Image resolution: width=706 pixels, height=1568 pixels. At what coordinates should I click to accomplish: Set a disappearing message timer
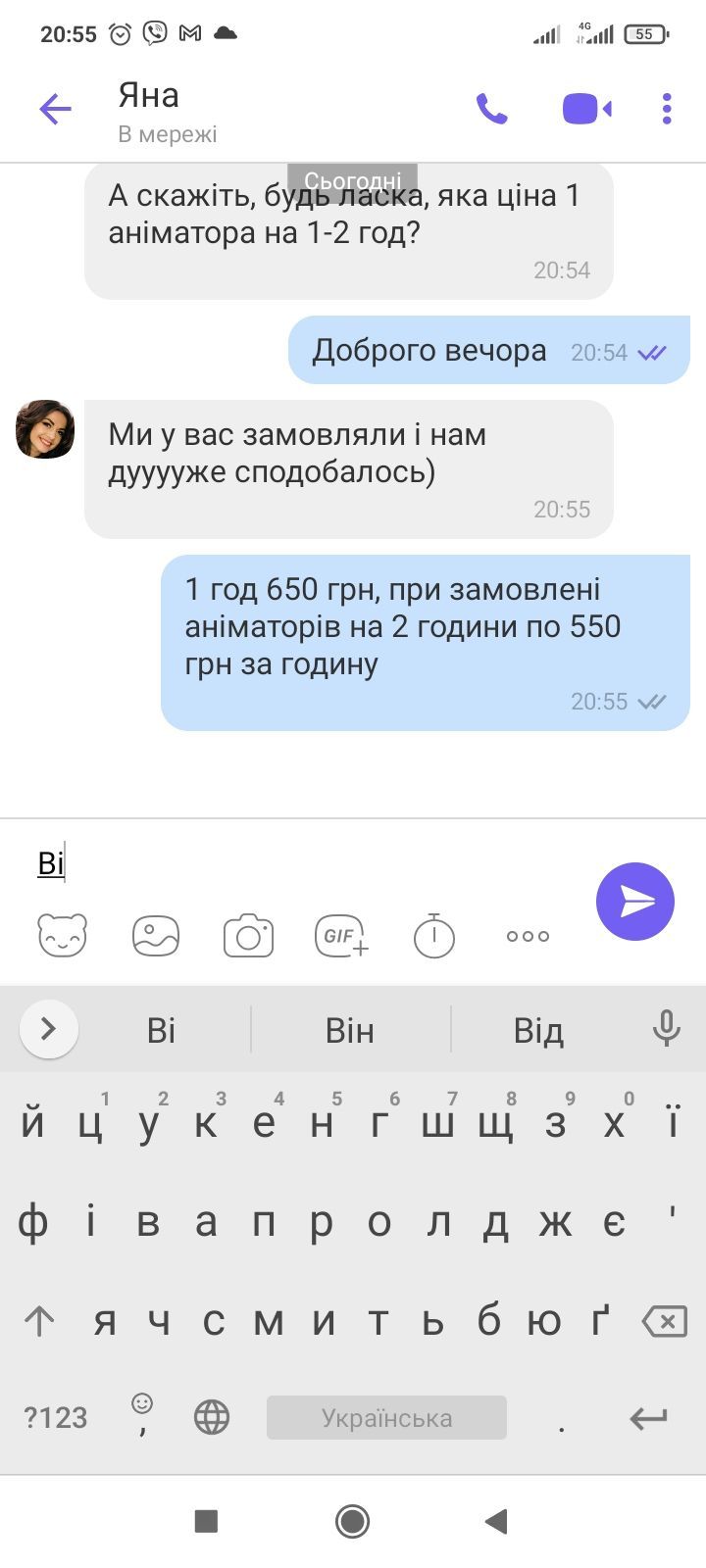point(433,936)
